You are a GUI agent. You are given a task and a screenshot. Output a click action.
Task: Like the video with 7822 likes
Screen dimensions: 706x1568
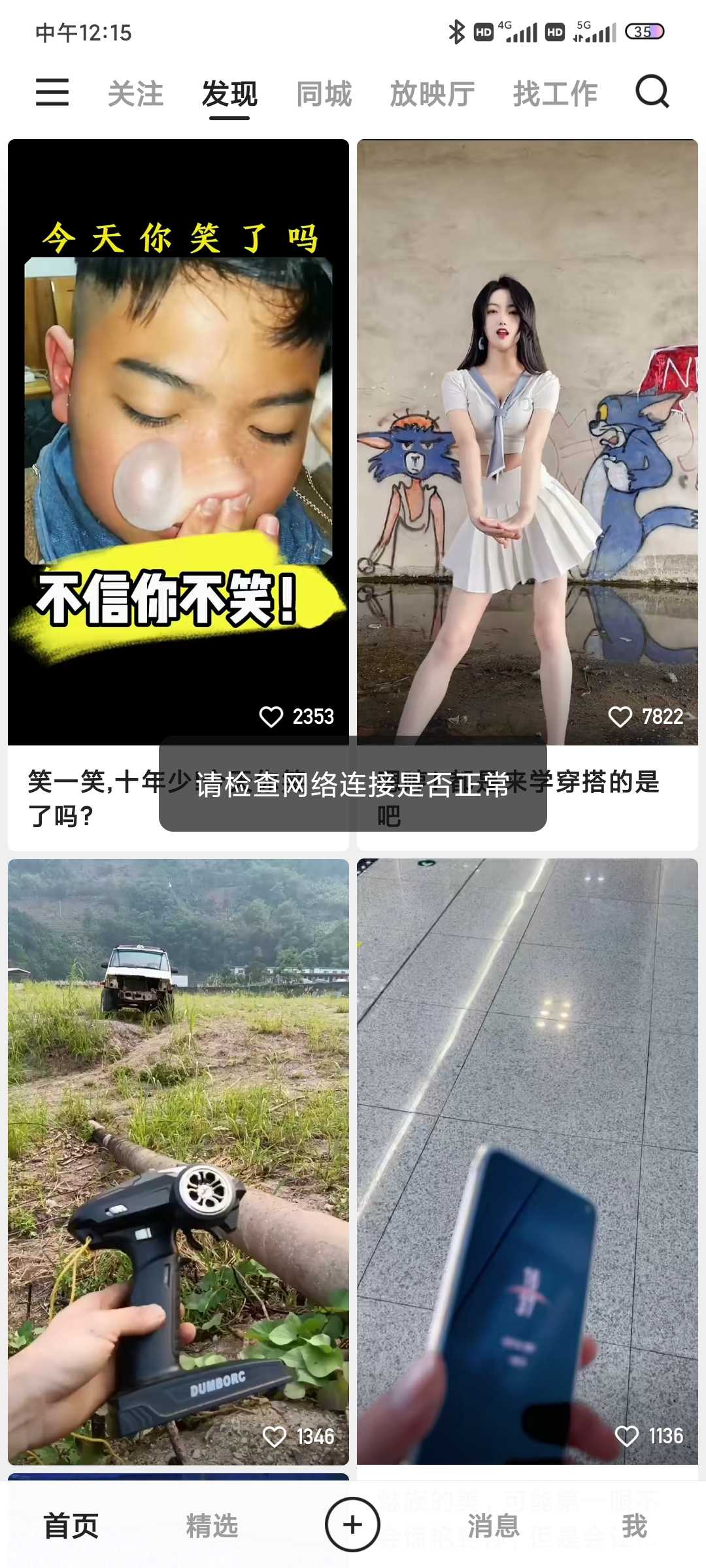pyautogui.click(x=620, y=717)
